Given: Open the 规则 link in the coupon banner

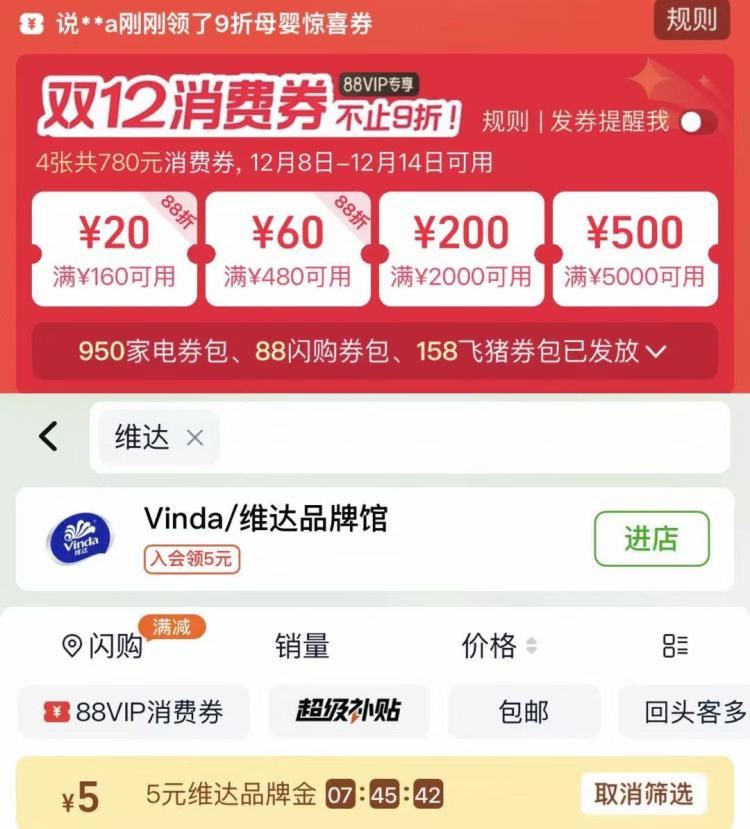Looking at the screenshot, I should (505, 122).
